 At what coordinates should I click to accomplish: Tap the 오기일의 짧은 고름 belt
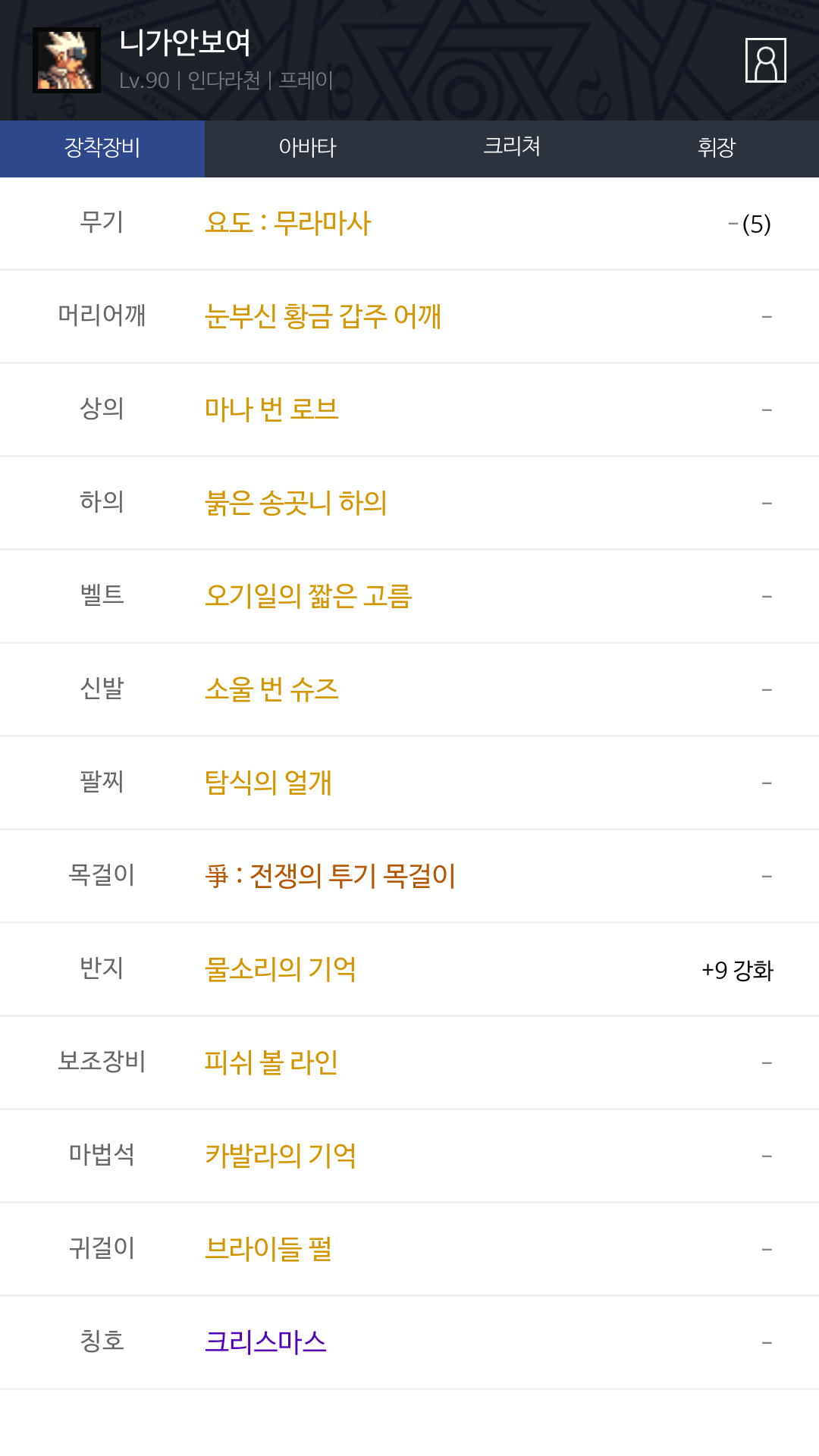[309, 596]
